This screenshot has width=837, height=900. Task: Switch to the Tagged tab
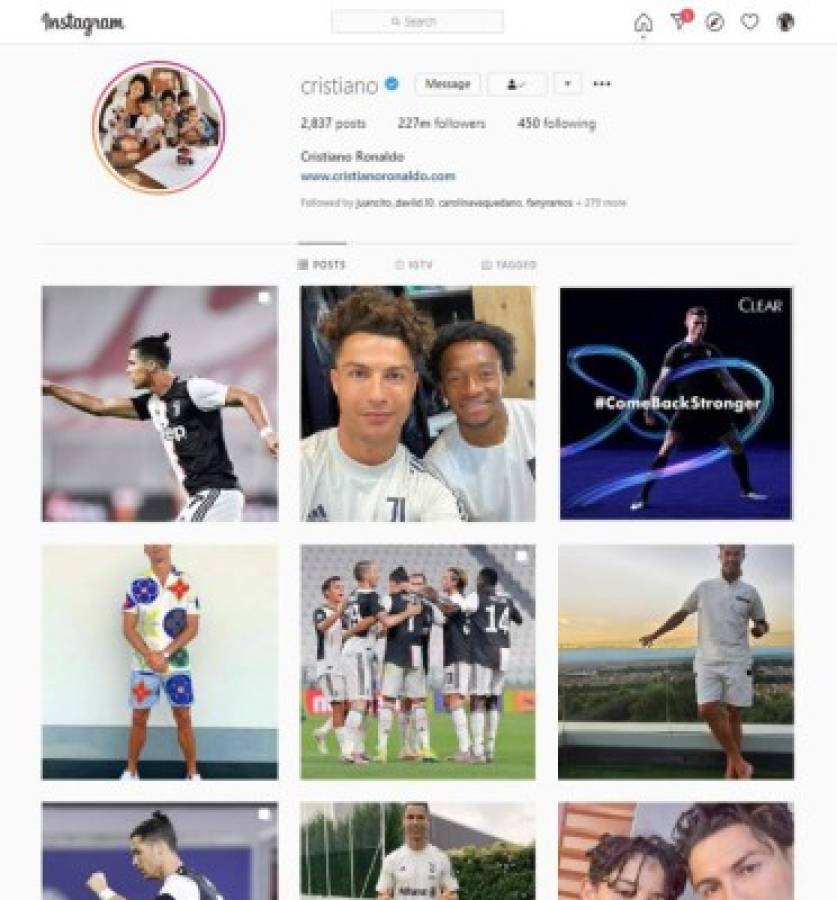[509, 265]
